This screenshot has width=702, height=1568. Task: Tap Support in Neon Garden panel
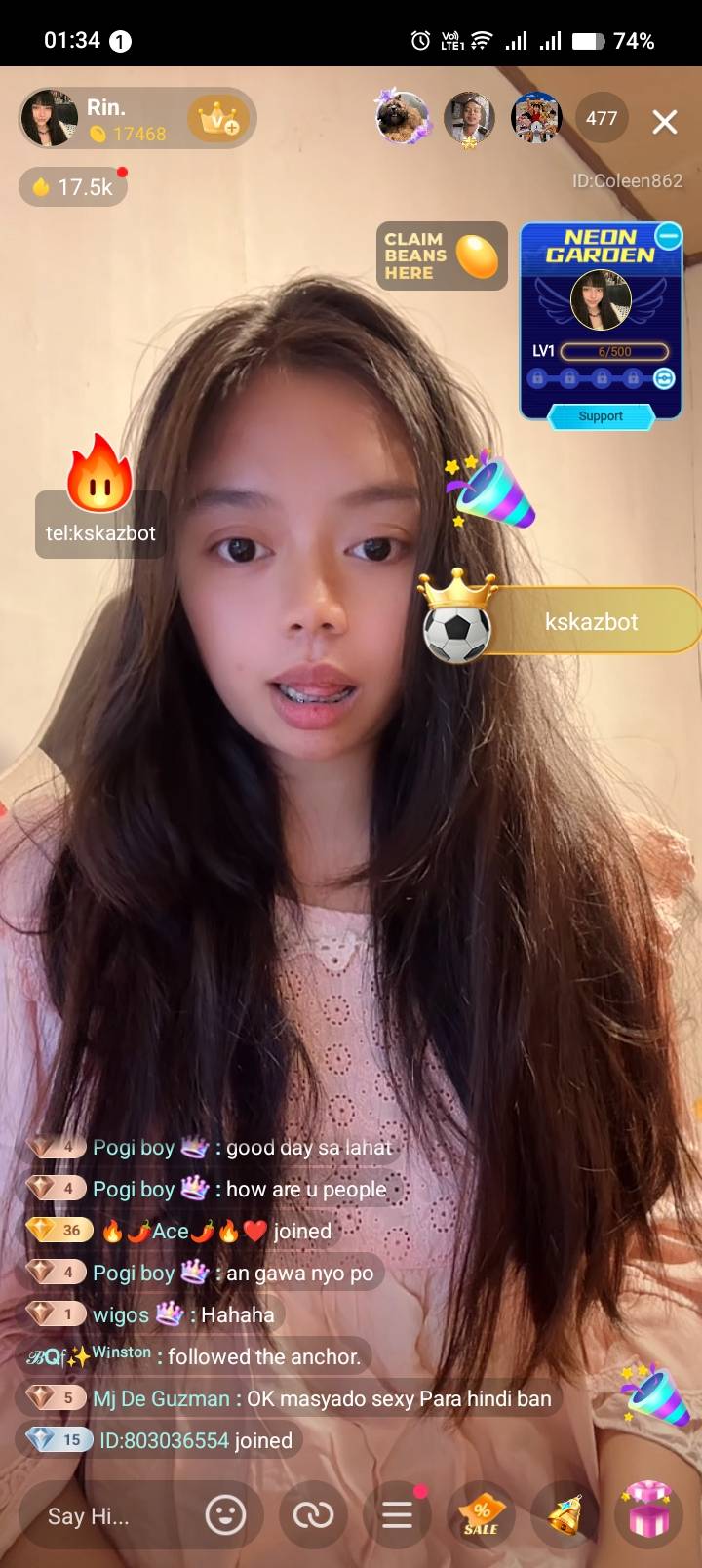(x=601, y=416)
